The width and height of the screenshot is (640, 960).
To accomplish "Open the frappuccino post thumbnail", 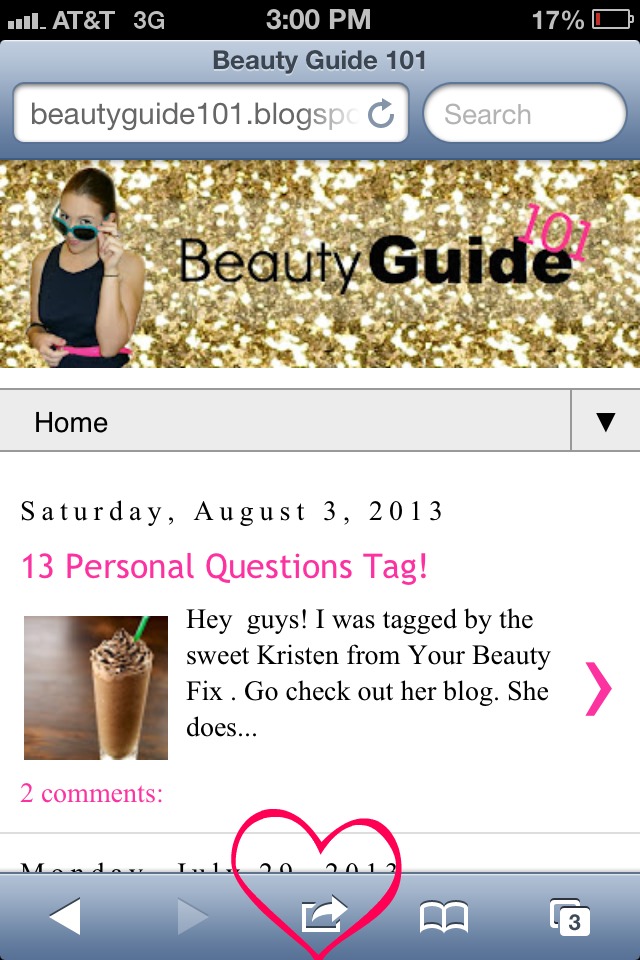I will [96, 687].
